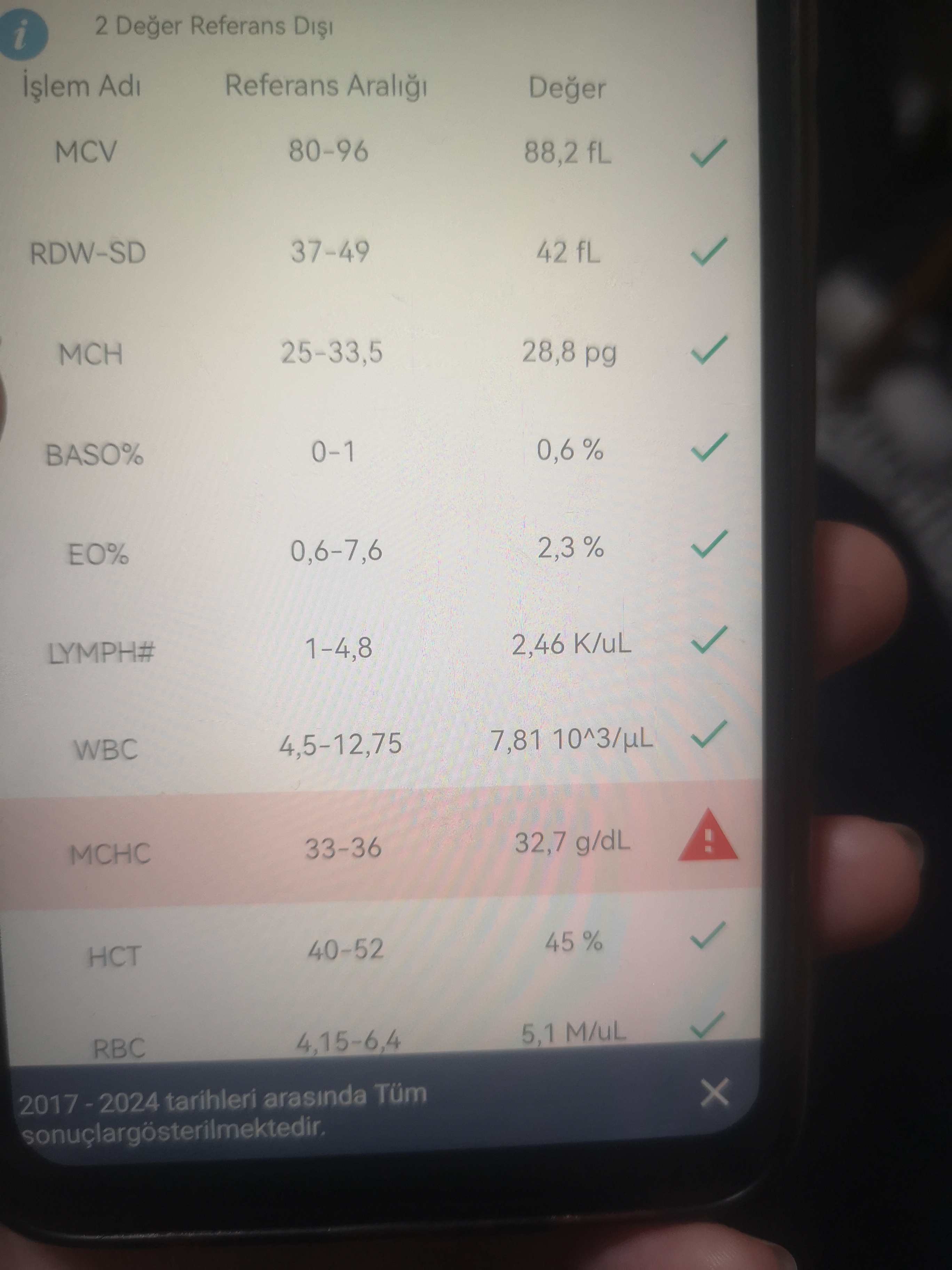Dismiss the 2017 - 2024 date range banner
This screenshot has width=952, height=1270.
(714, 1092)
